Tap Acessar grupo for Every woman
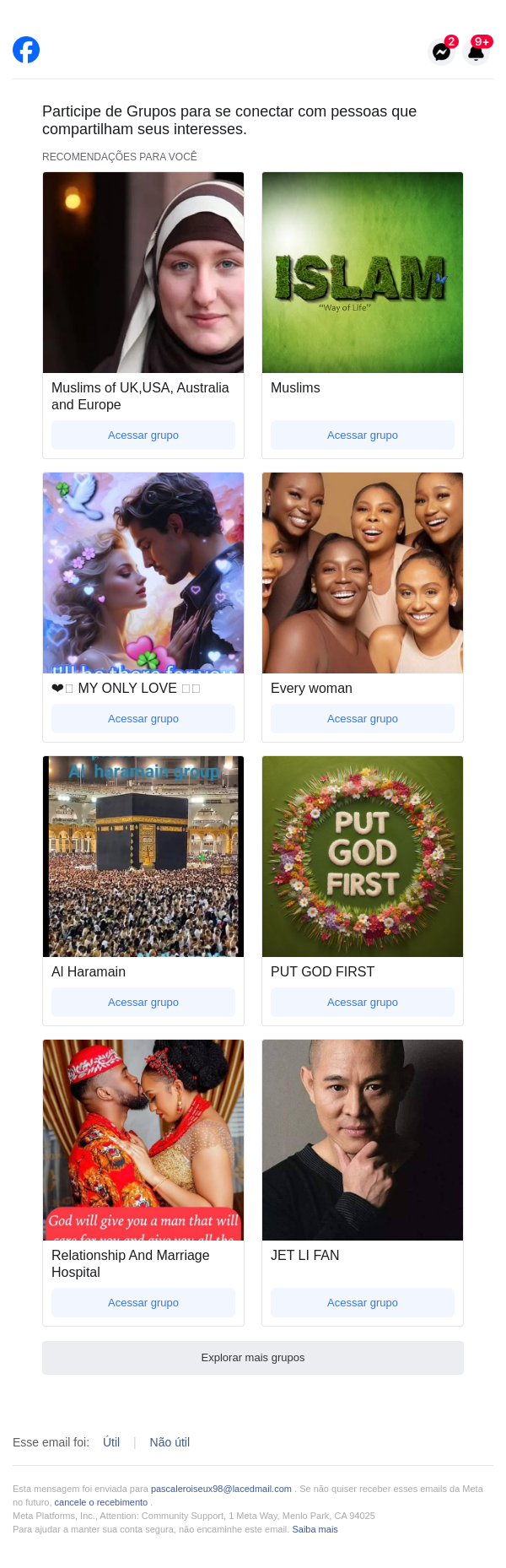 pyautogui.click(x=363, y=718)
